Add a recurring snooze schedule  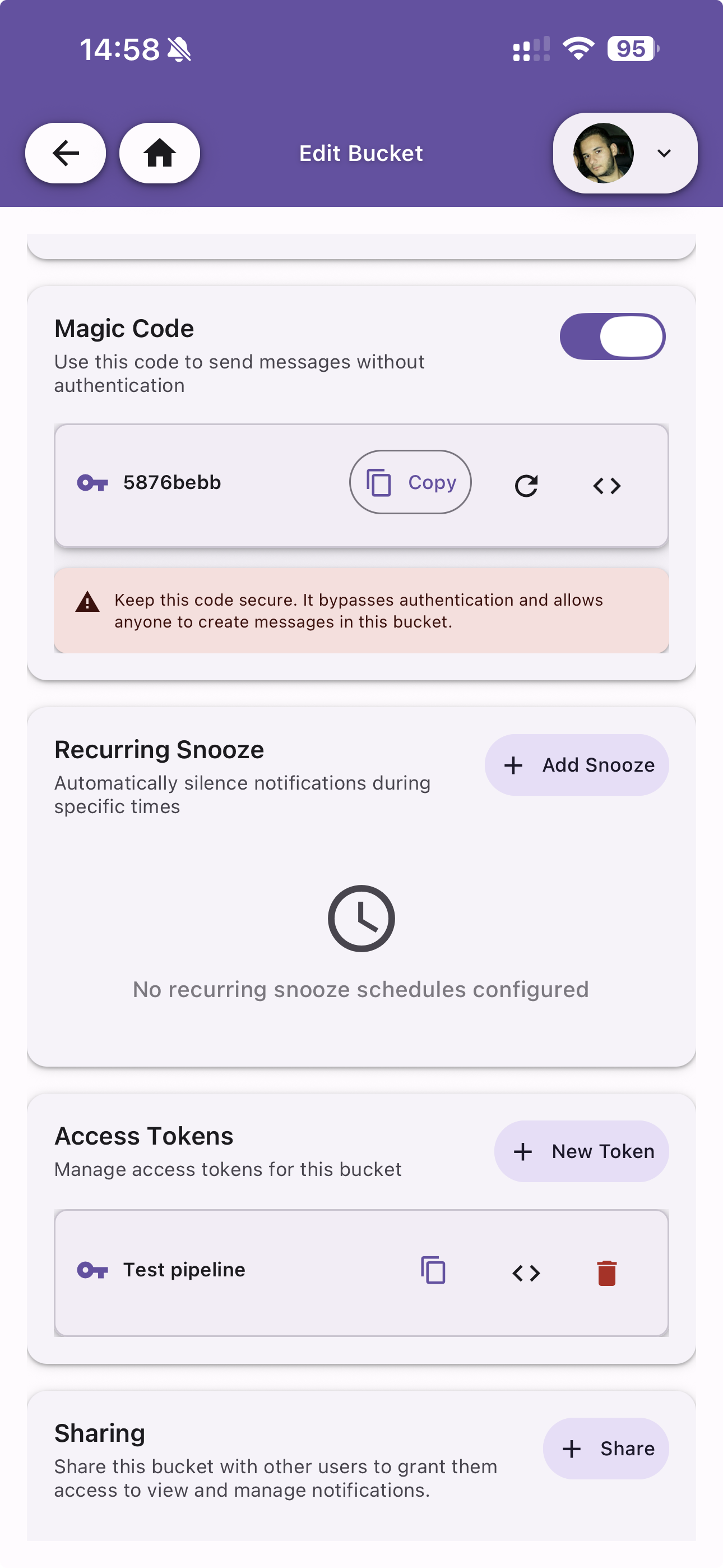[x=576, y=764]
